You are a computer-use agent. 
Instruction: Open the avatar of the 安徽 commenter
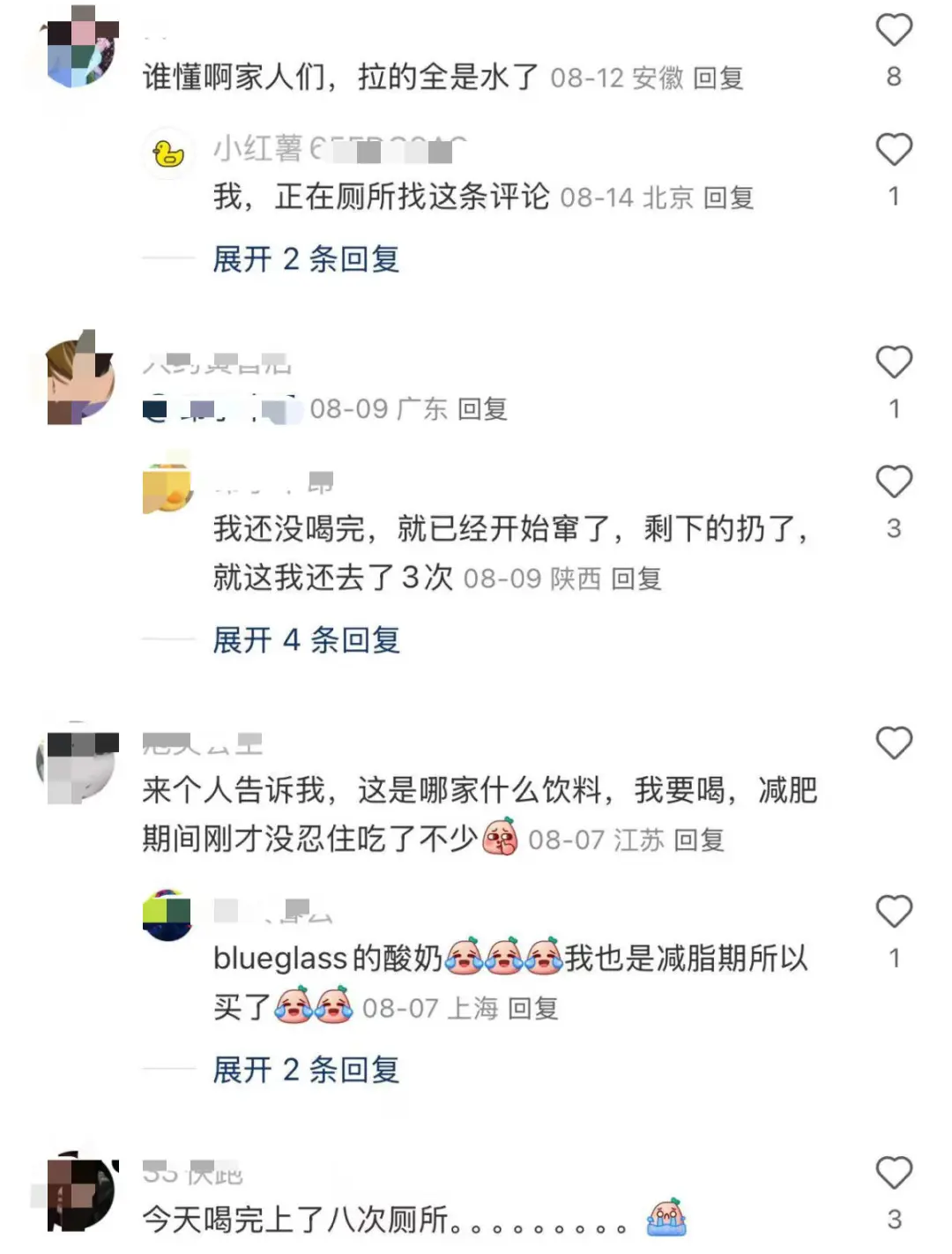click(x=81, y=49)
